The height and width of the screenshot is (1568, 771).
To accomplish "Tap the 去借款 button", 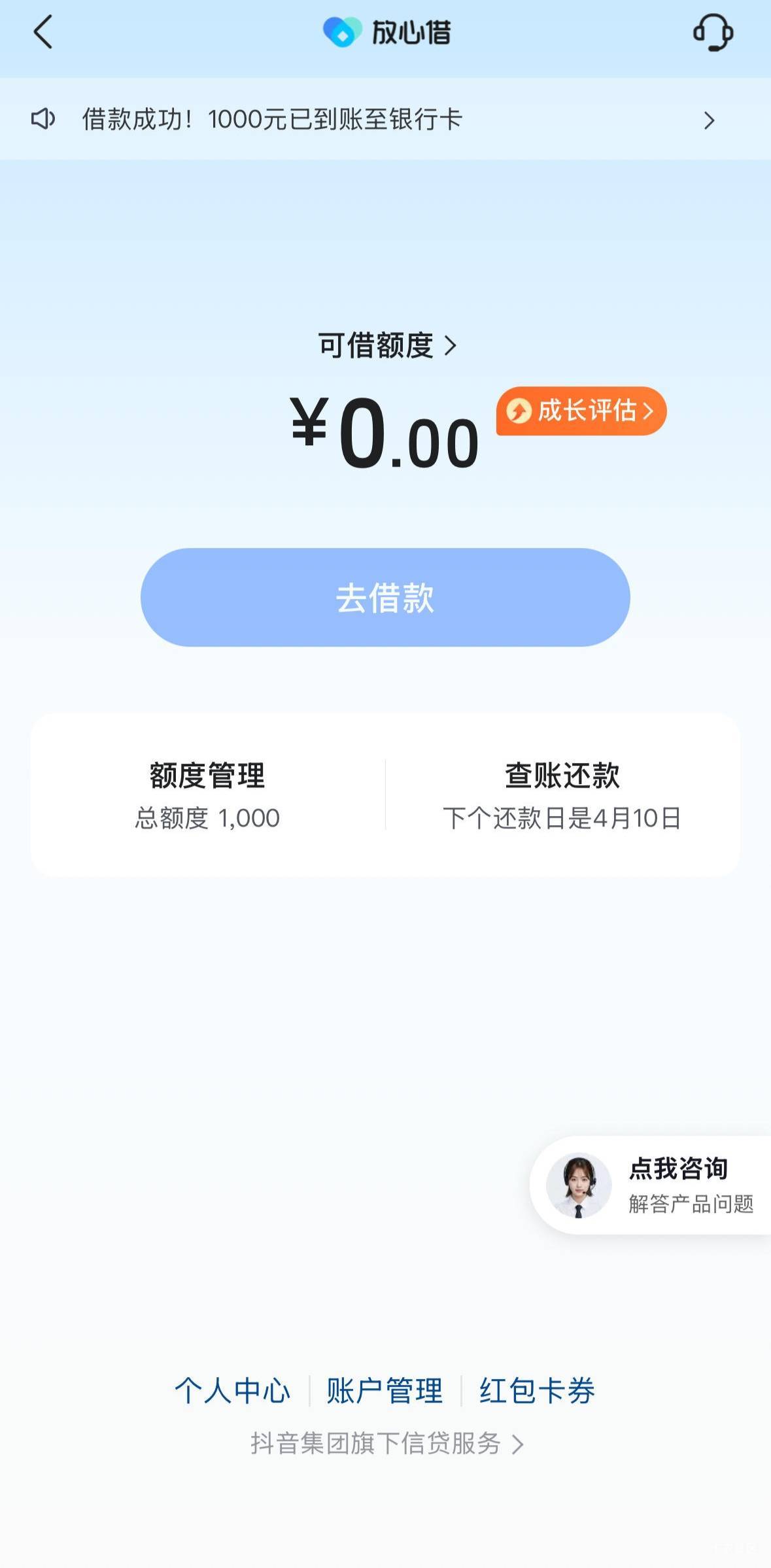I will tap(385, 598).
